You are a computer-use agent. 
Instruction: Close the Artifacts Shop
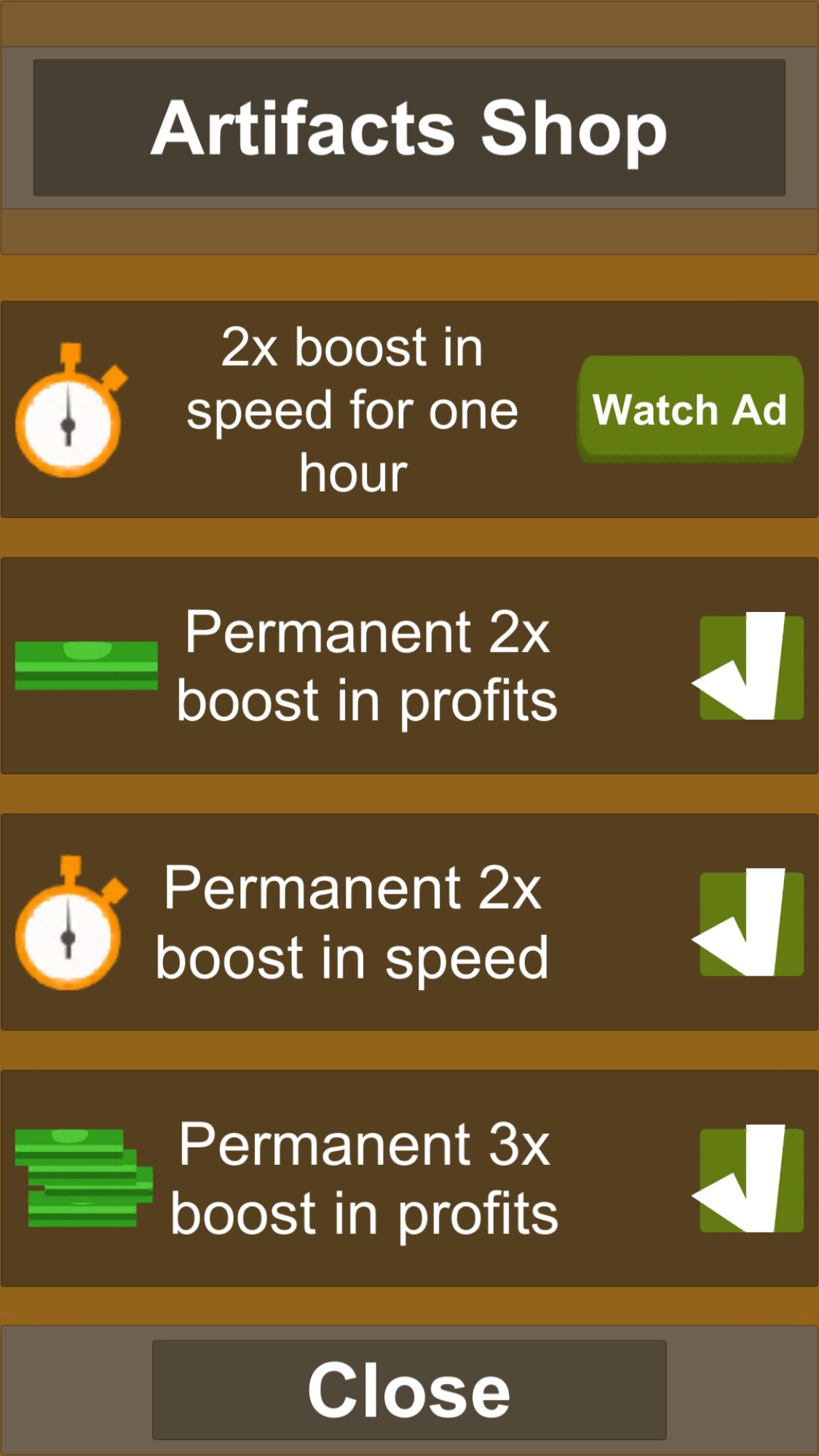coord(409,1390)
